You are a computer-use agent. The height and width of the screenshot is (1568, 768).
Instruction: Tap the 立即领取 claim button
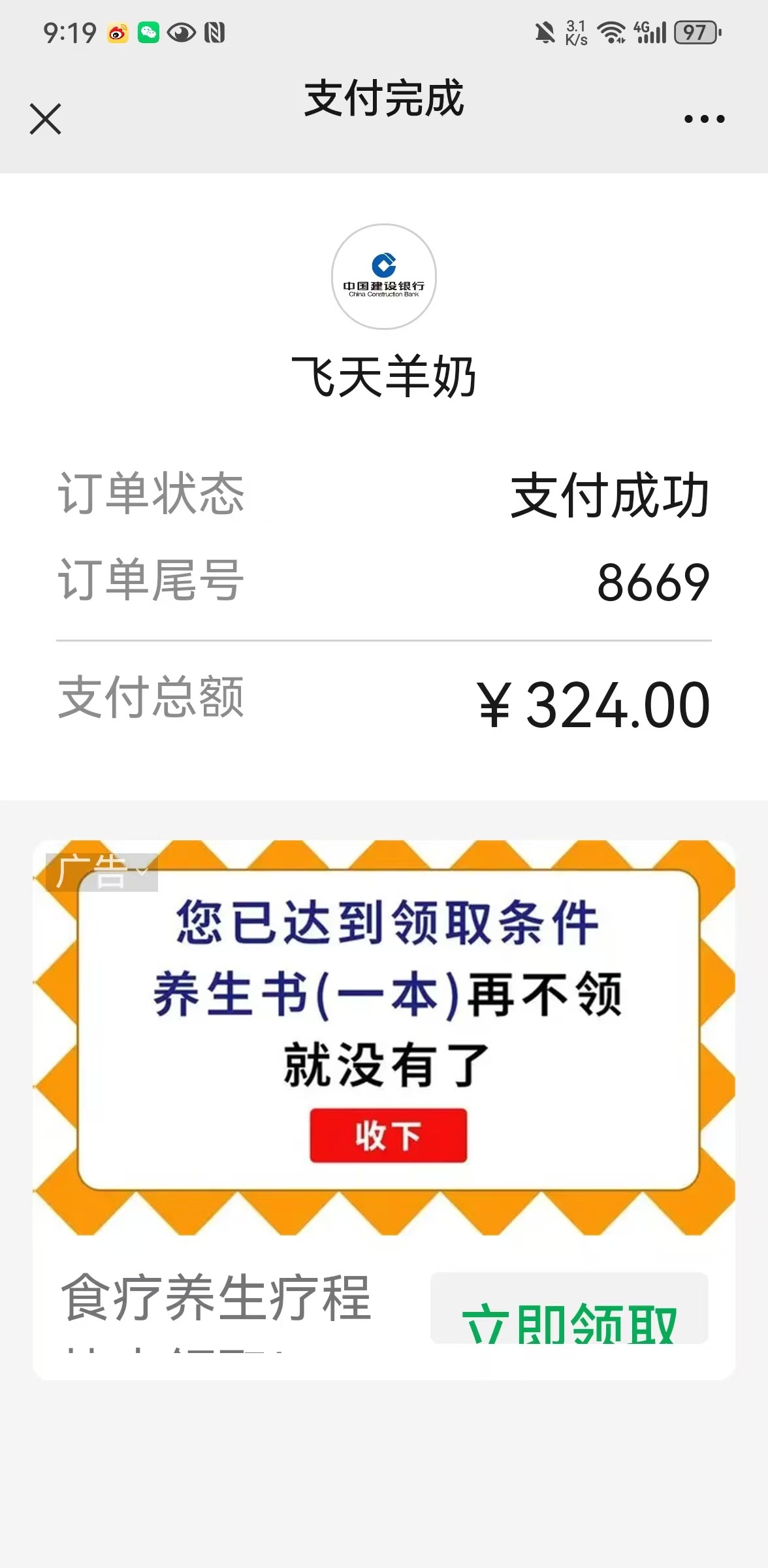[x=569, y=1310]
